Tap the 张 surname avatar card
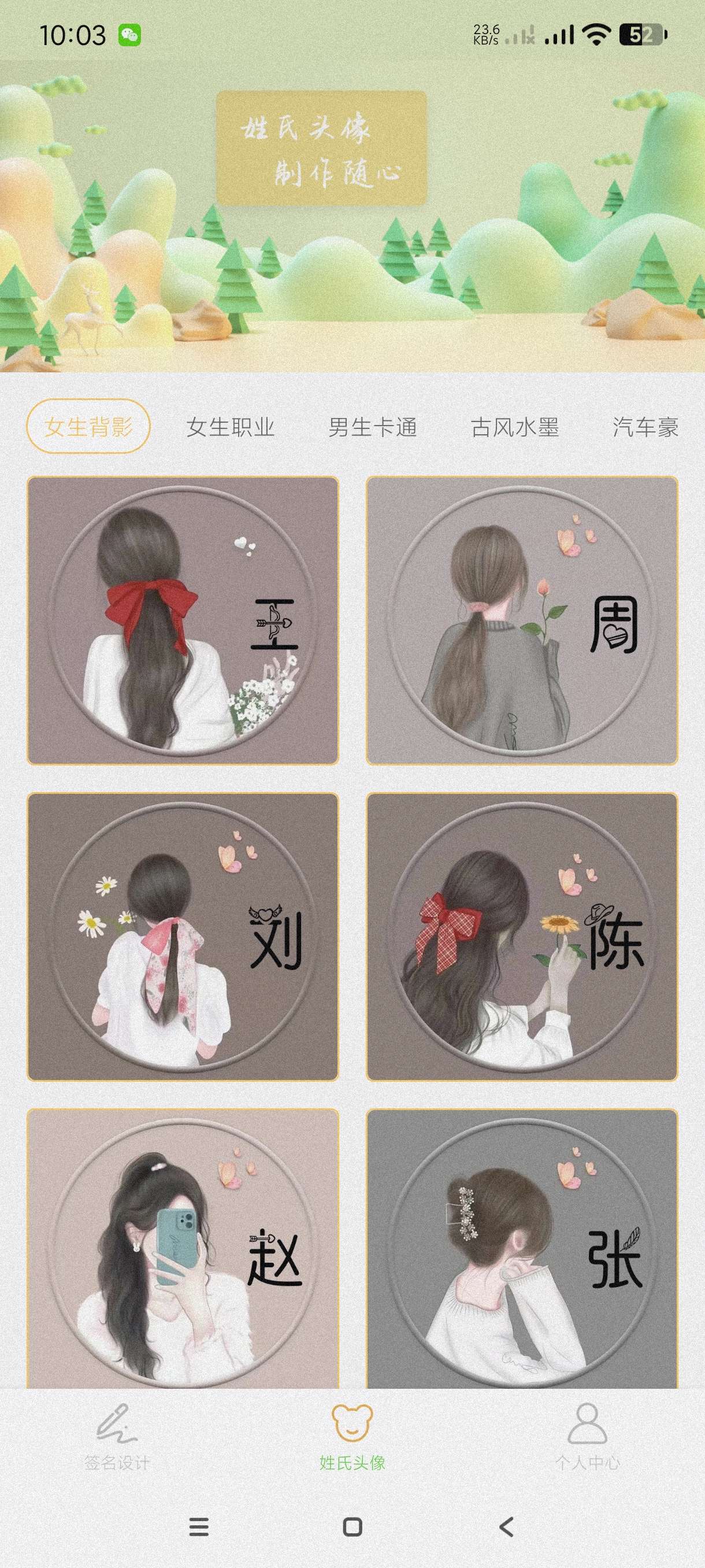Screen dimensions: 705x1568 (x=522, y=1248)
